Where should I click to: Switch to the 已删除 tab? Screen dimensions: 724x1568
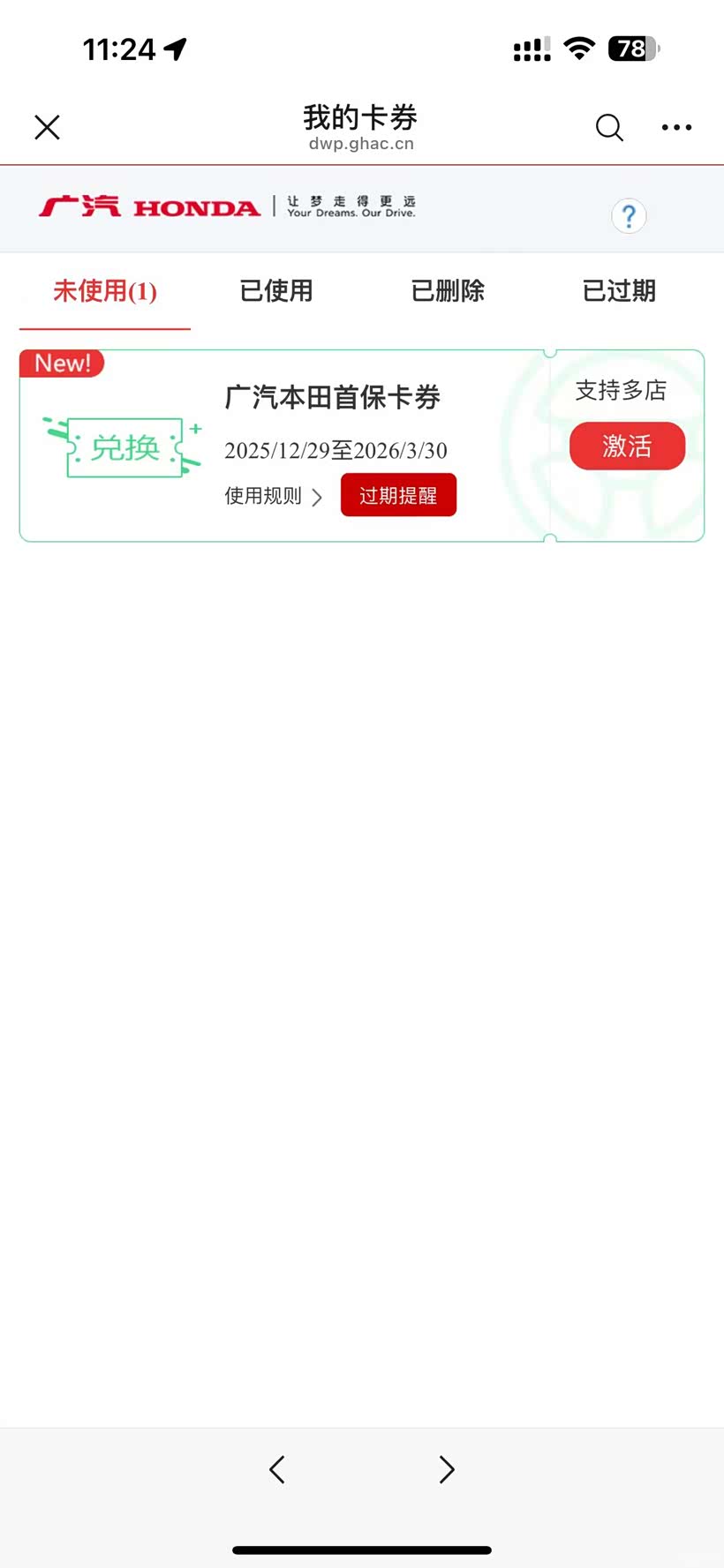click(x=448, y=291)
